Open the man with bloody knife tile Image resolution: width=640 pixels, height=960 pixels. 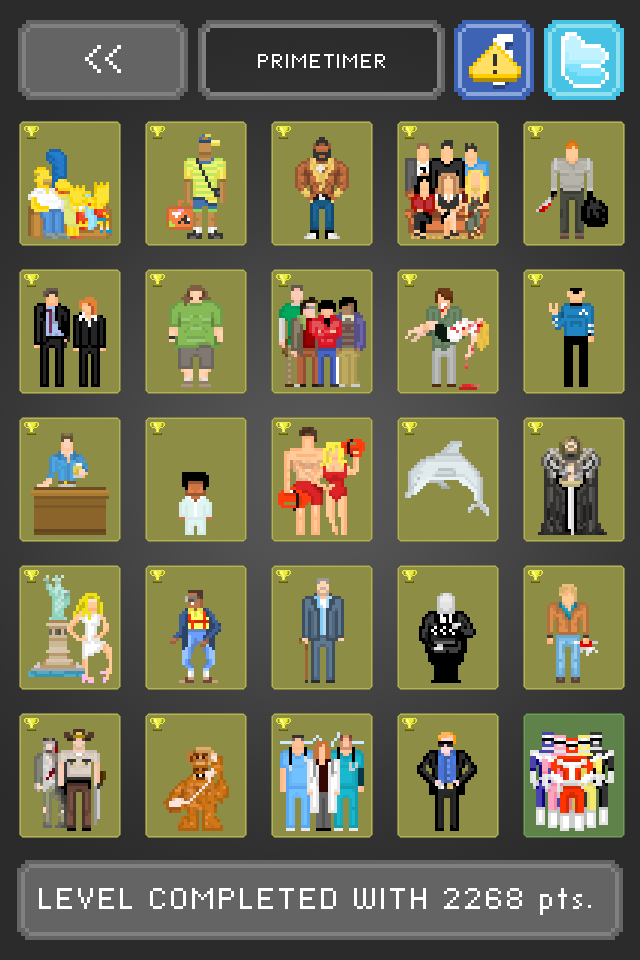coord(574,183)
